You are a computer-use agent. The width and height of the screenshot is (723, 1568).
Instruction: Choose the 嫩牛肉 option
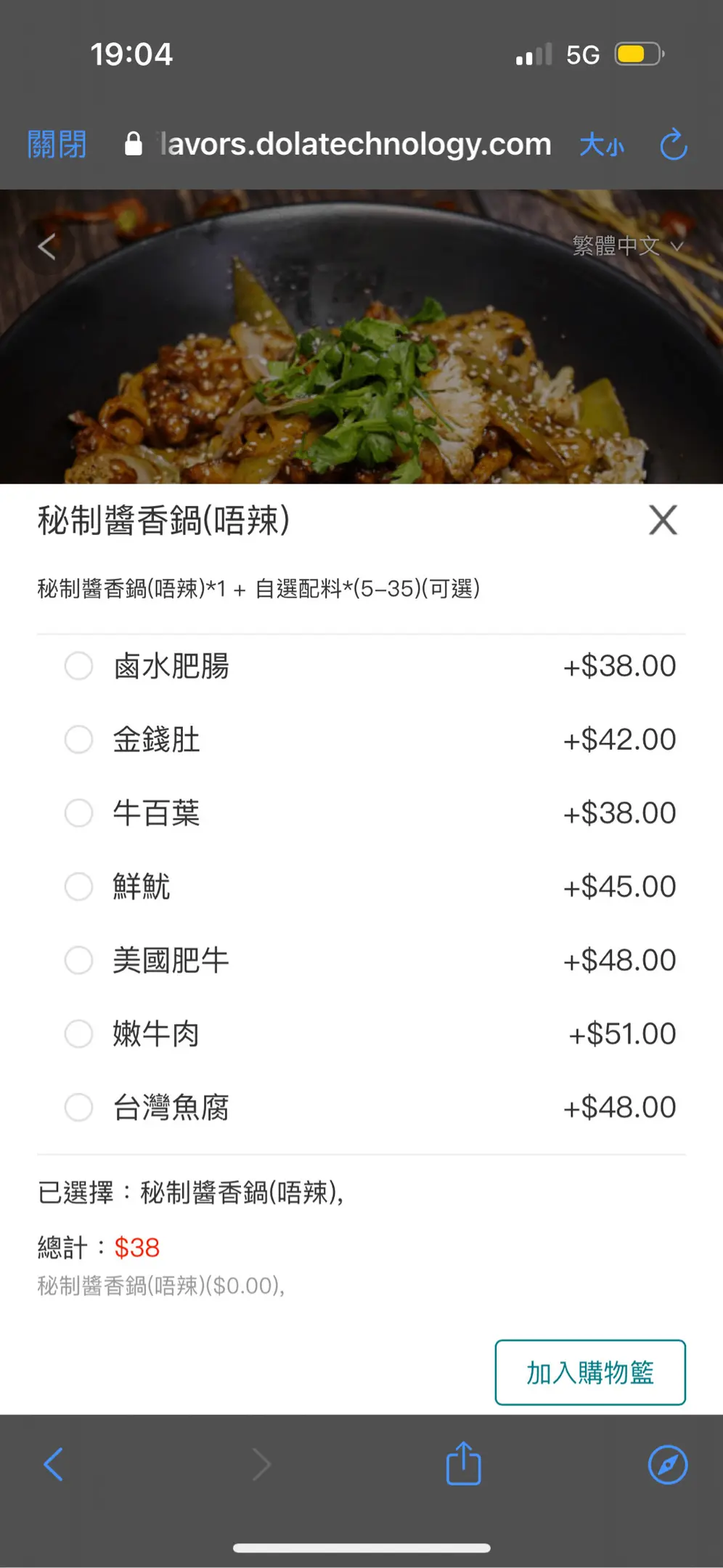79,1034
